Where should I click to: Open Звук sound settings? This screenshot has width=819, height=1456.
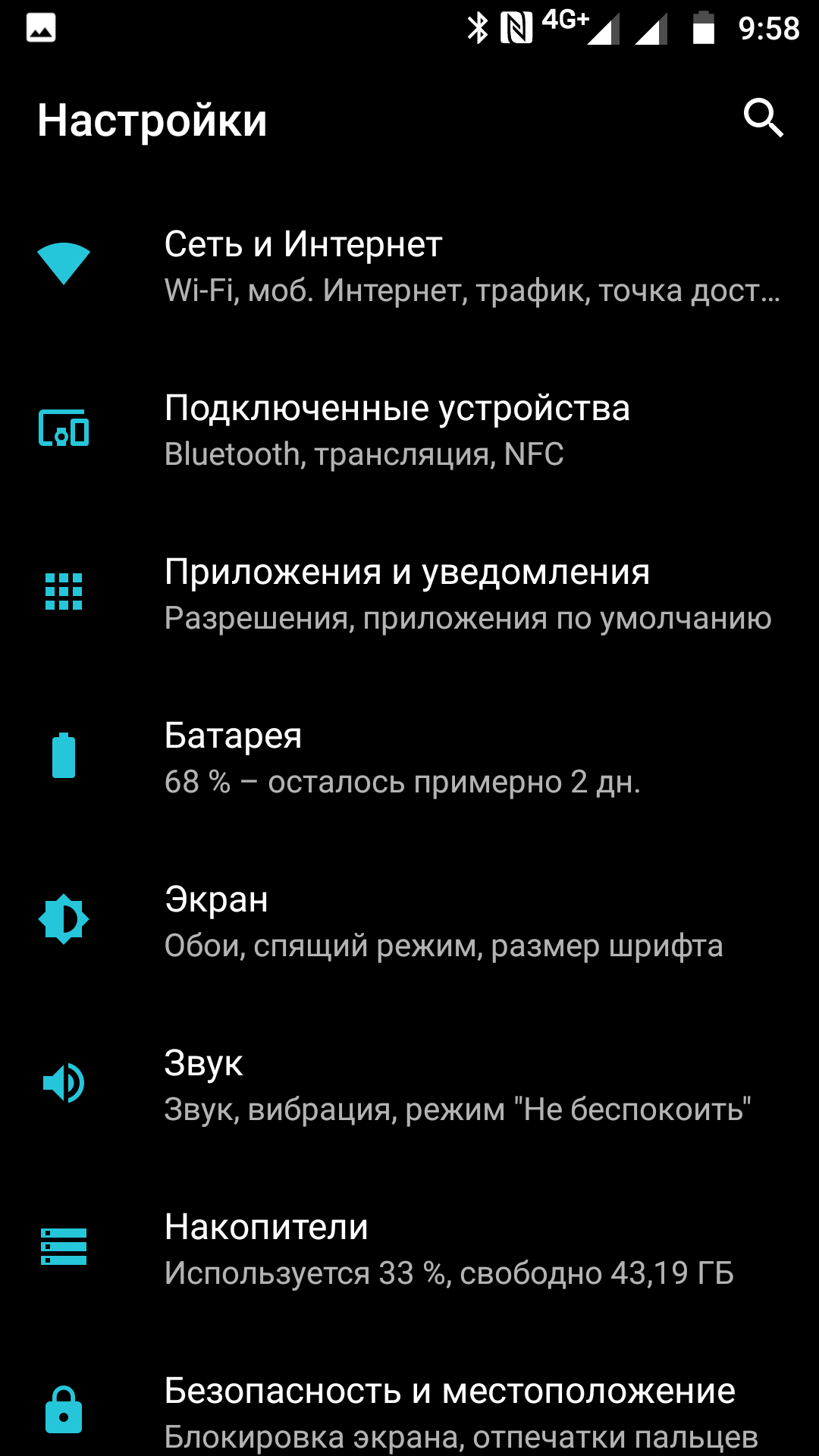click(x=409, y=1084)
